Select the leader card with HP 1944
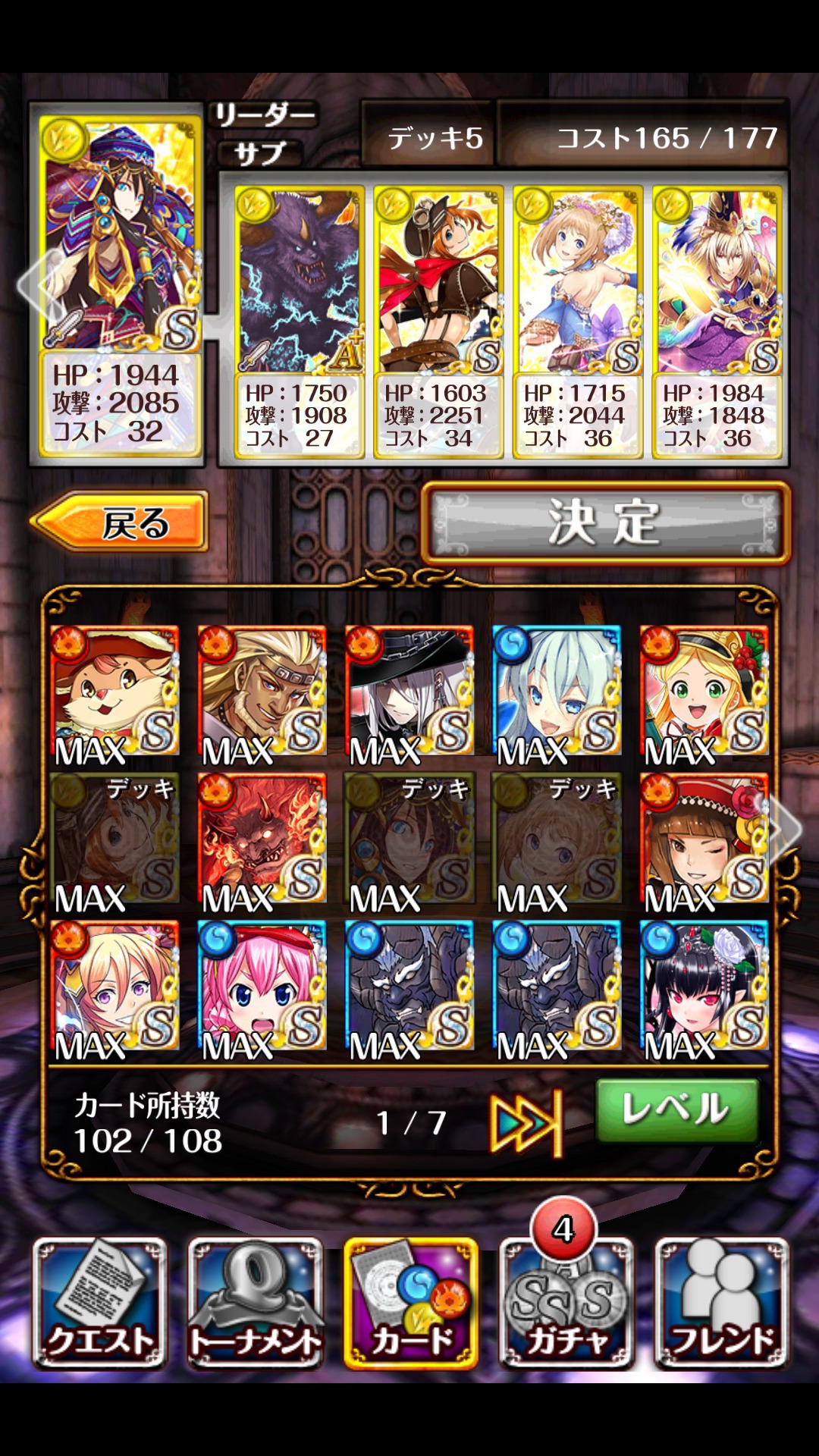This screenshot has height=1456, width=819. coord(118,281)
